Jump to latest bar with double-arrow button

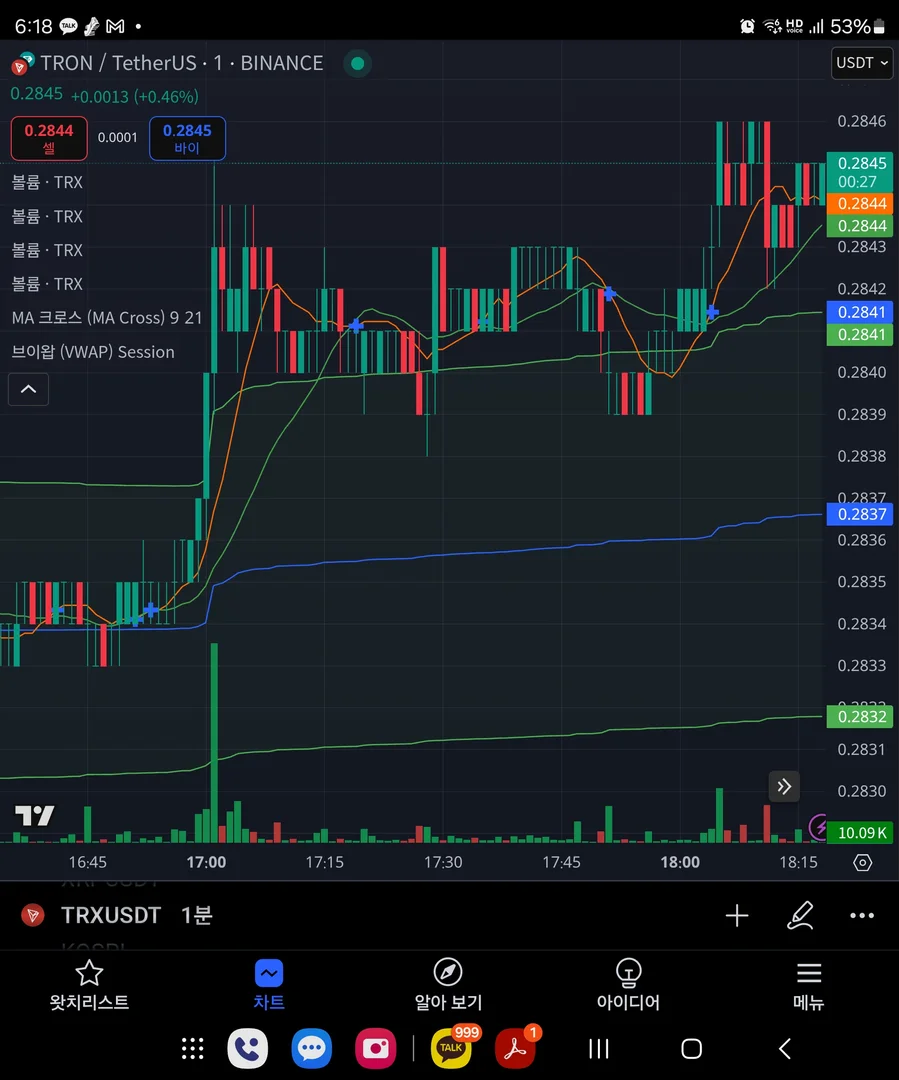785,787
